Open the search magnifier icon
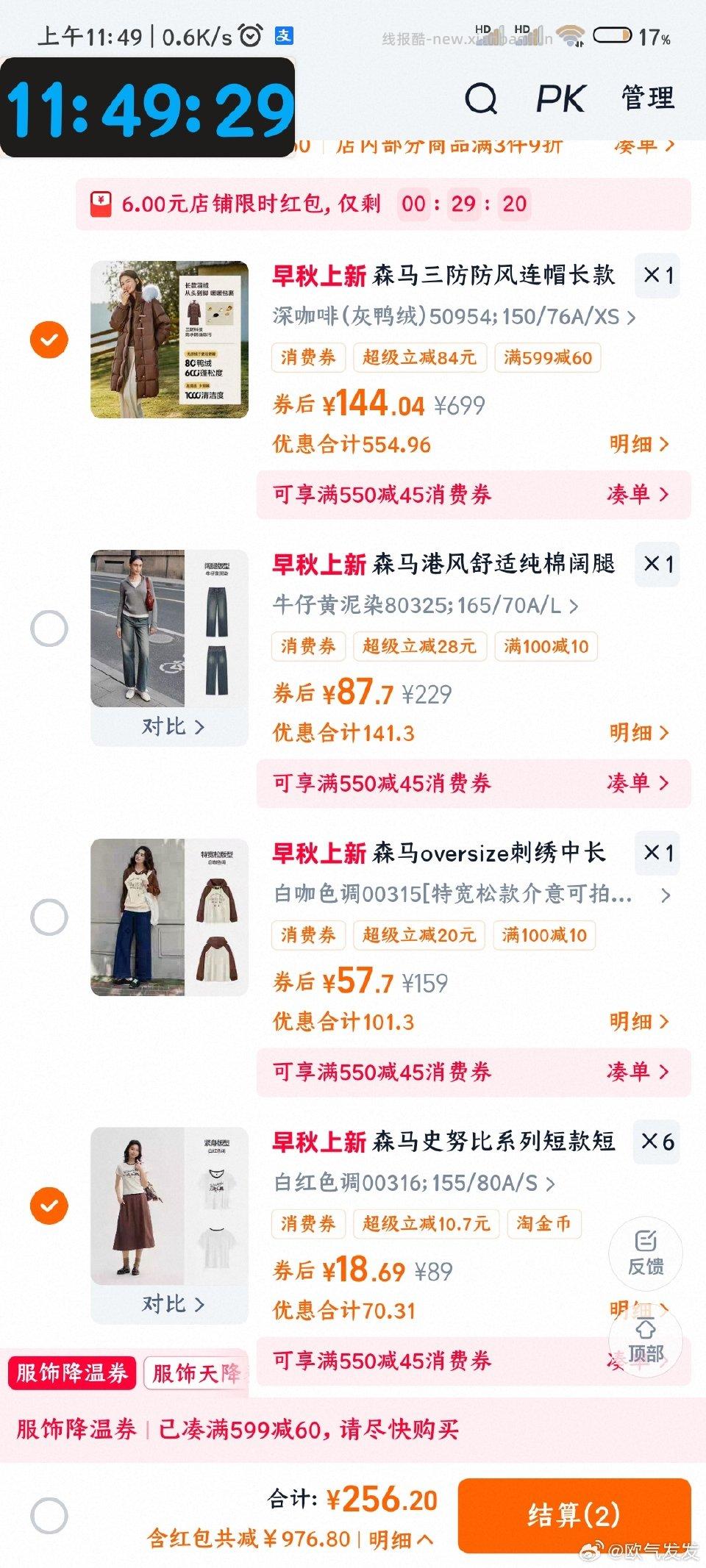The height and width of the screenshot is (1568, 706). click(x=482, y=99)
